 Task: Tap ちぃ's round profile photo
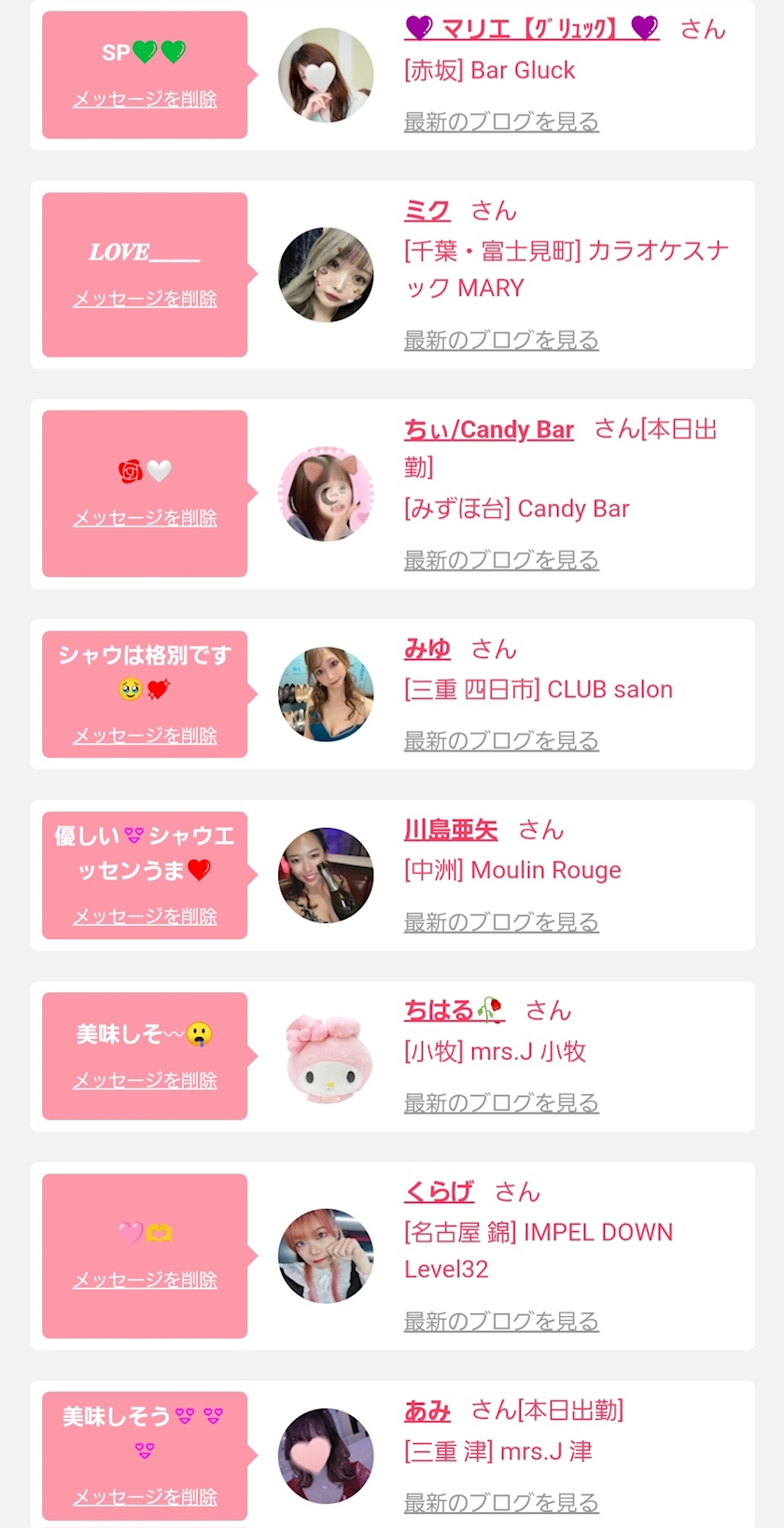tap(326, 494)
